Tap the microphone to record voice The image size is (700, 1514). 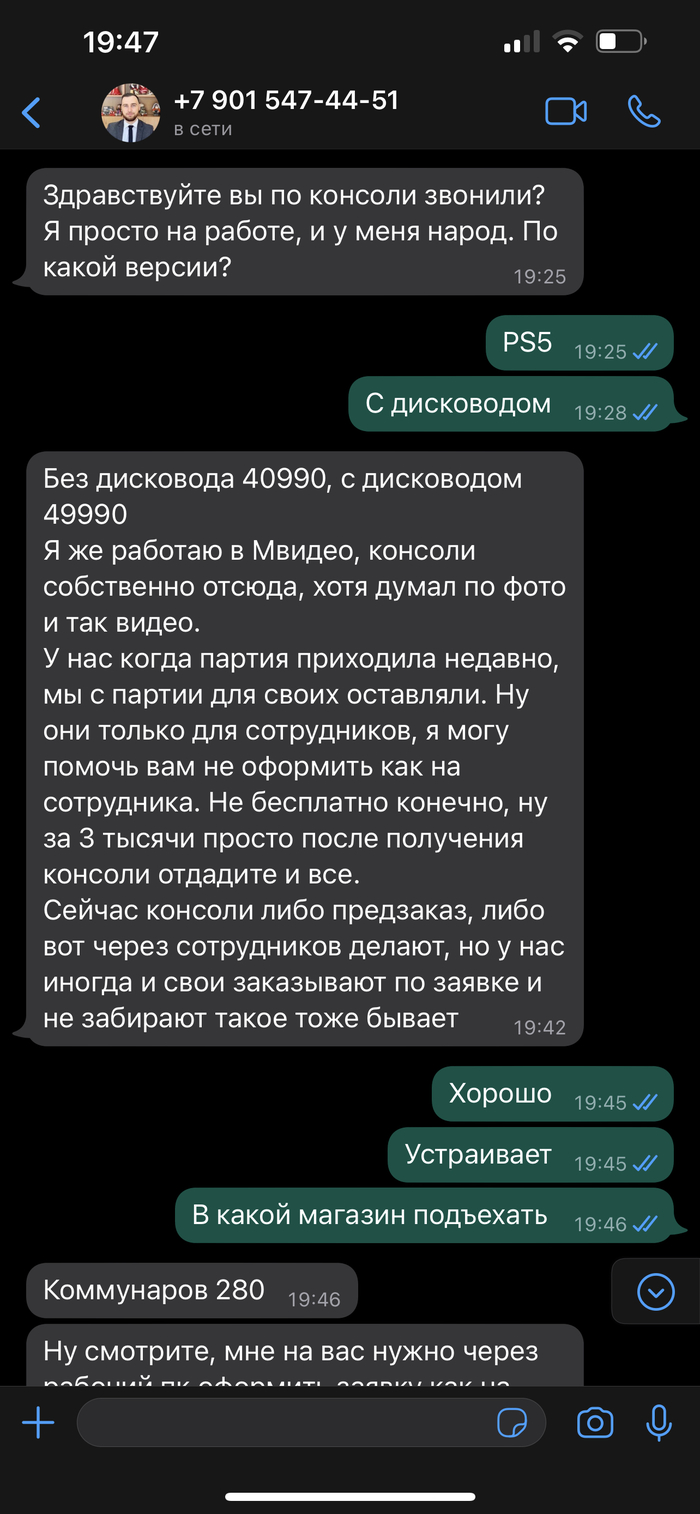pos(659,1422)
